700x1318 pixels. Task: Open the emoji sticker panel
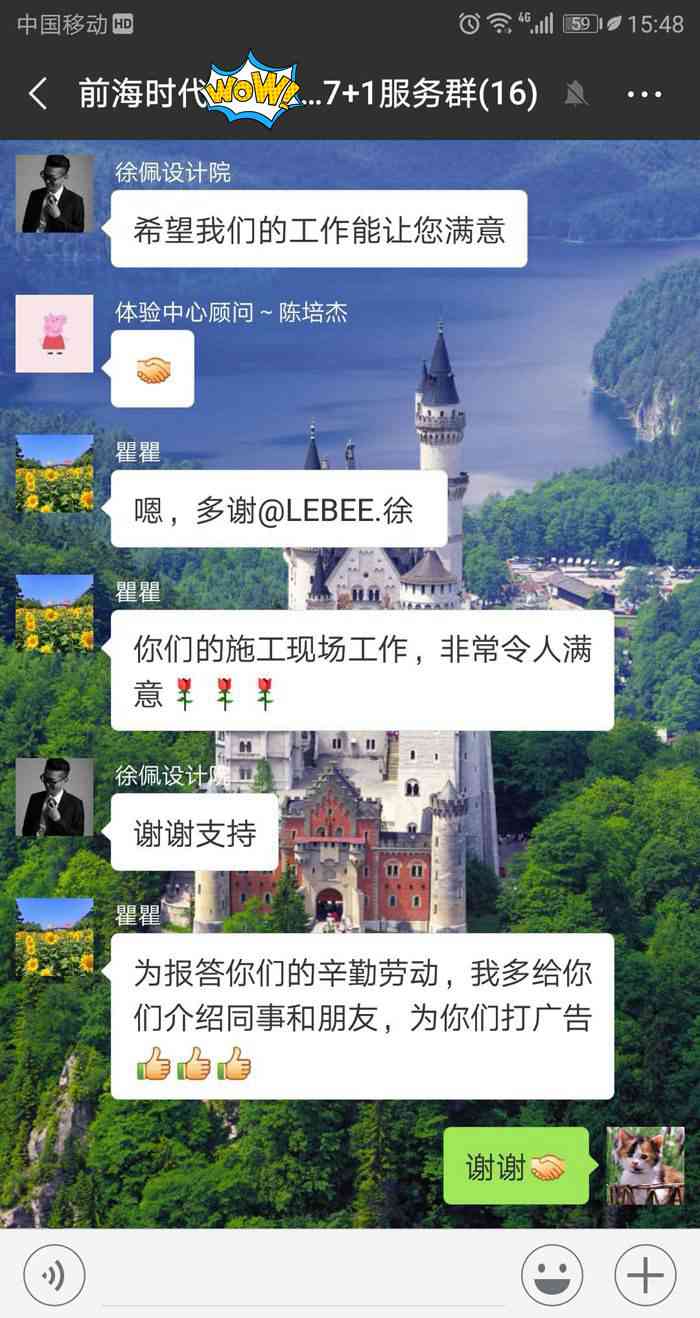(552, 1275)
